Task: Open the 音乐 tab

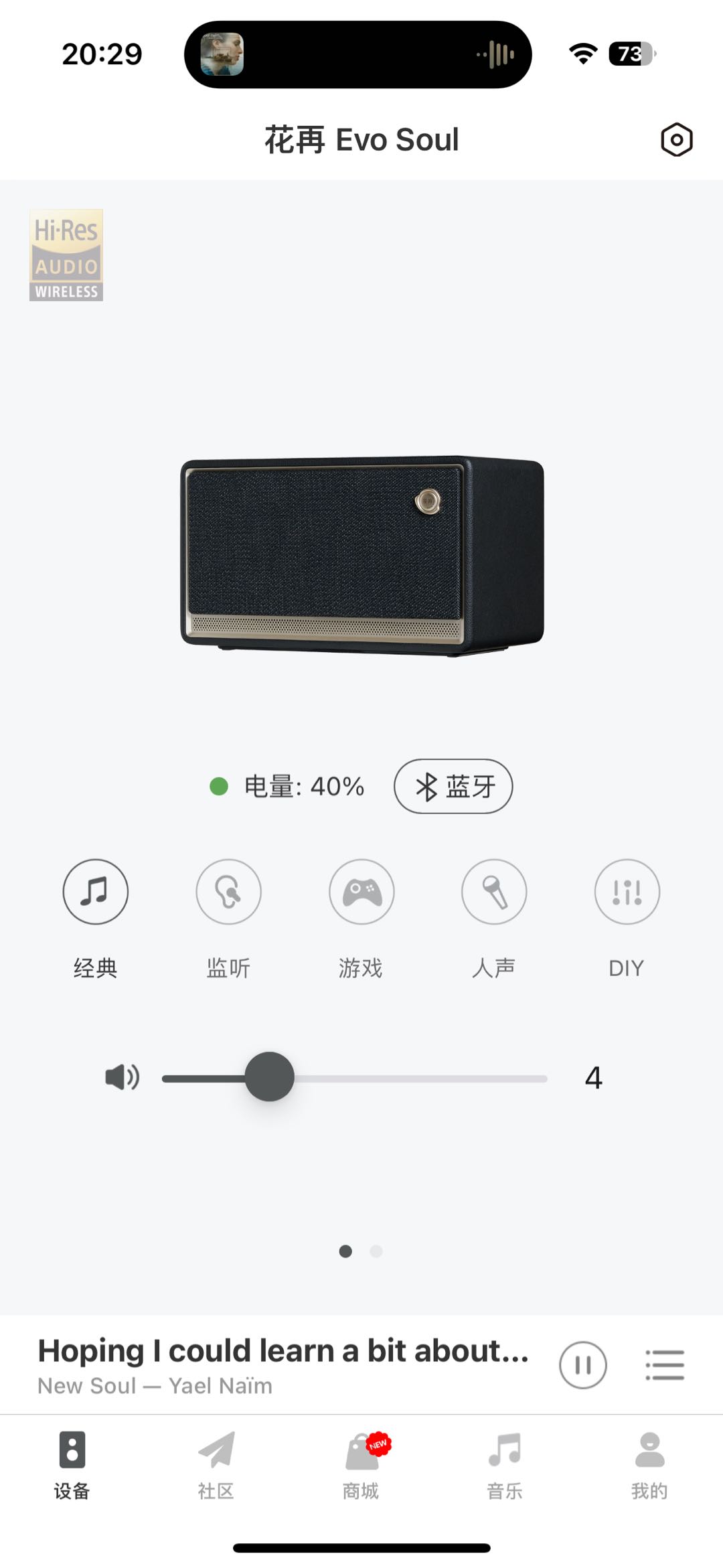Action: (x=505, y=1464)
